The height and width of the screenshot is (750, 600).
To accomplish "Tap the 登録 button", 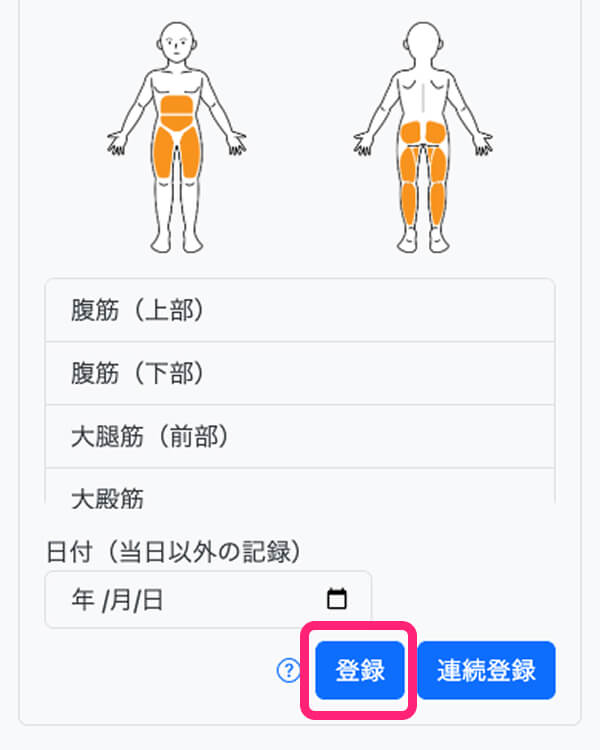I will point(360,670).
